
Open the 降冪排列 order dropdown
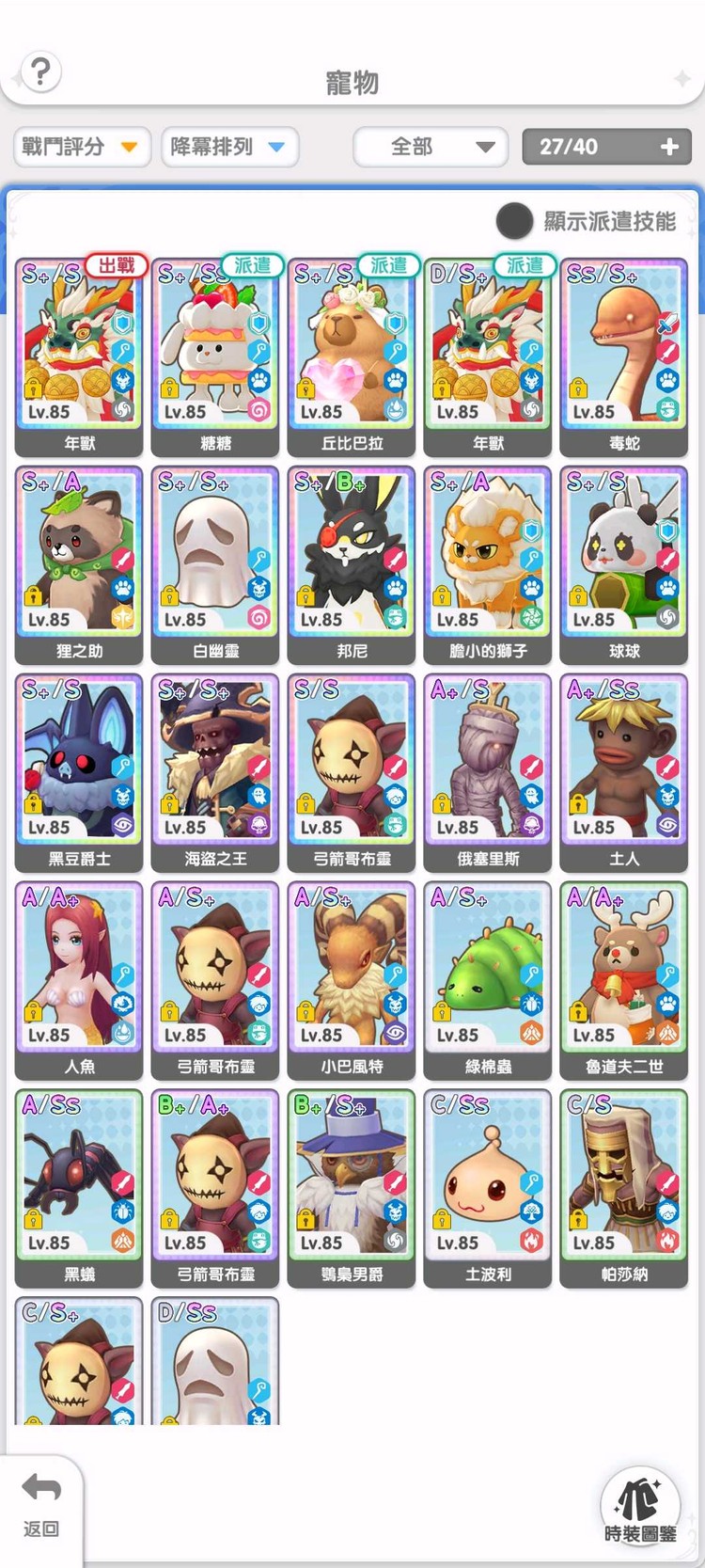229,147
